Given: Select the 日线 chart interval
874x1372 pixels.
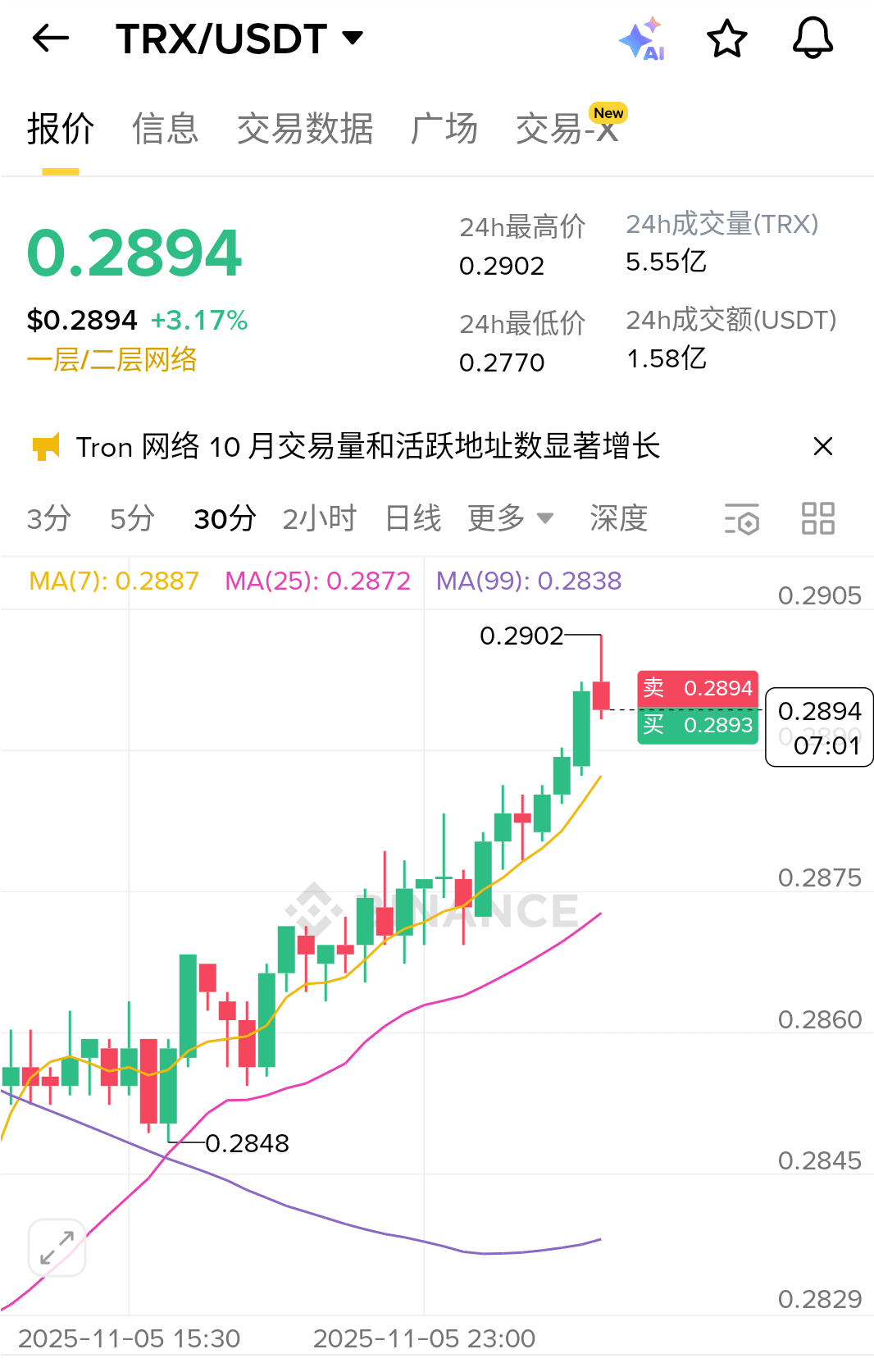Looking at the screenshot, I should coord(413,518).
